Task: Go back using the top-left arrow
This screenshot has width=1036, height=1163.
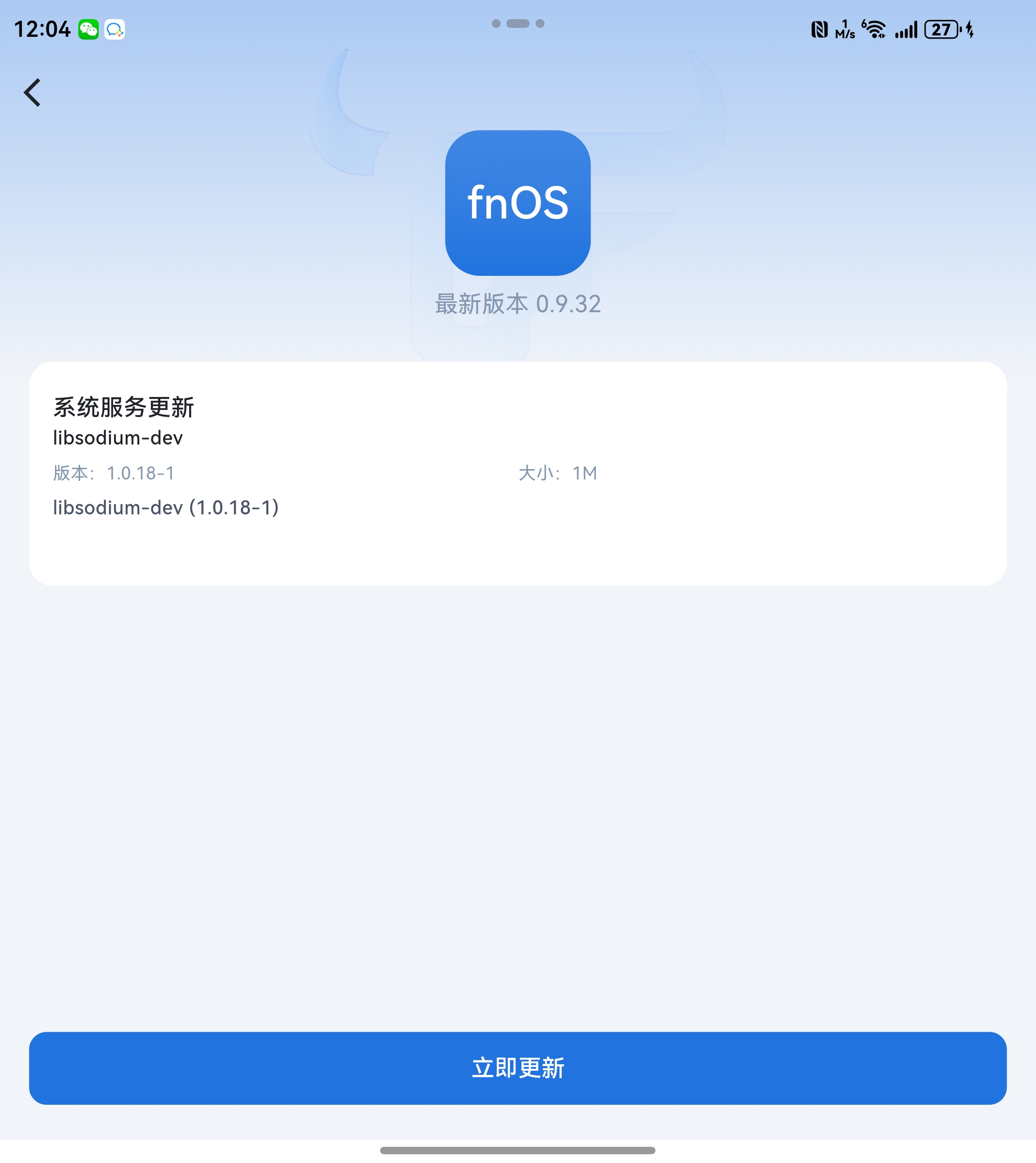Action: pyautogui.click(x=33, y=93)
